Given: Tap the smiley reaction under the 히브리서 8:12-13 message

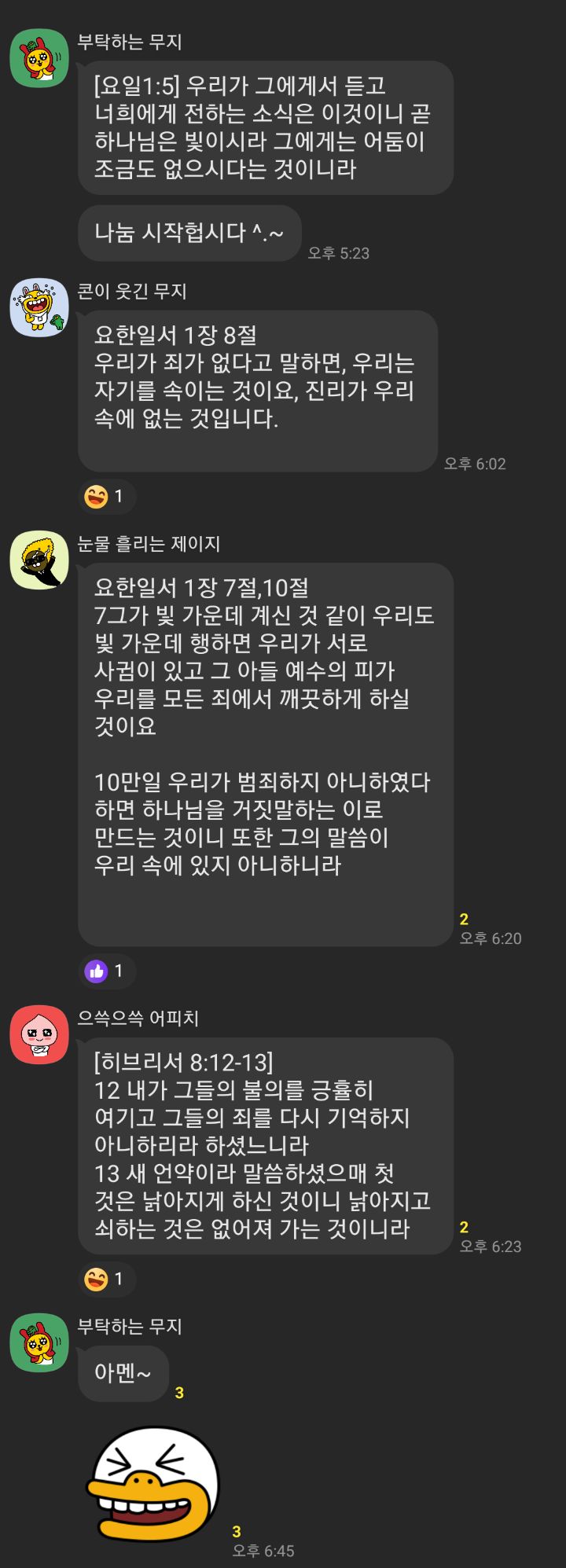Looking at the screenshot, I should 107,1280.
